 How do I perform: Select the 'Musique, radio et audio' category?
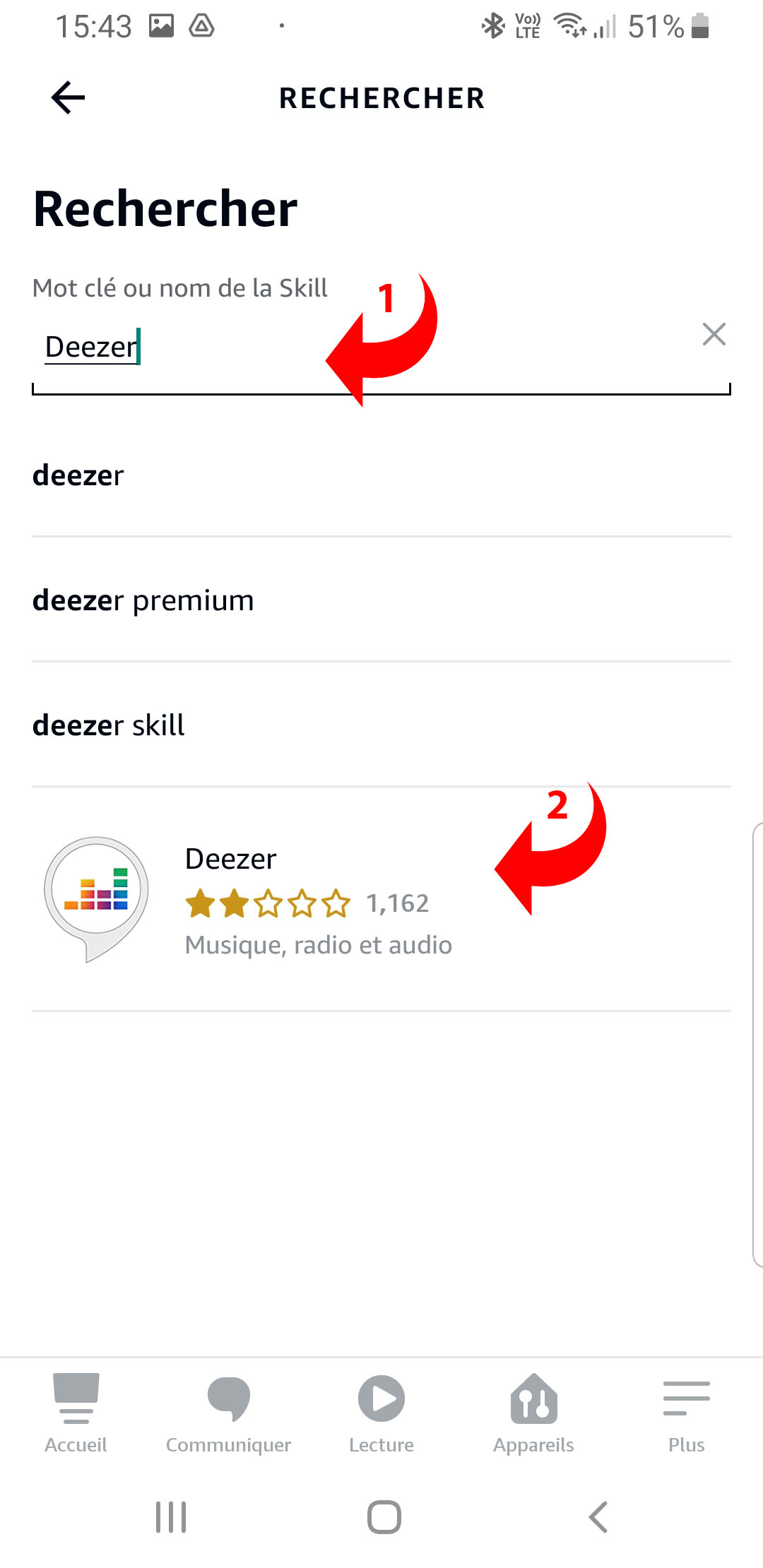pyautogui.click(x=317, y=944)
